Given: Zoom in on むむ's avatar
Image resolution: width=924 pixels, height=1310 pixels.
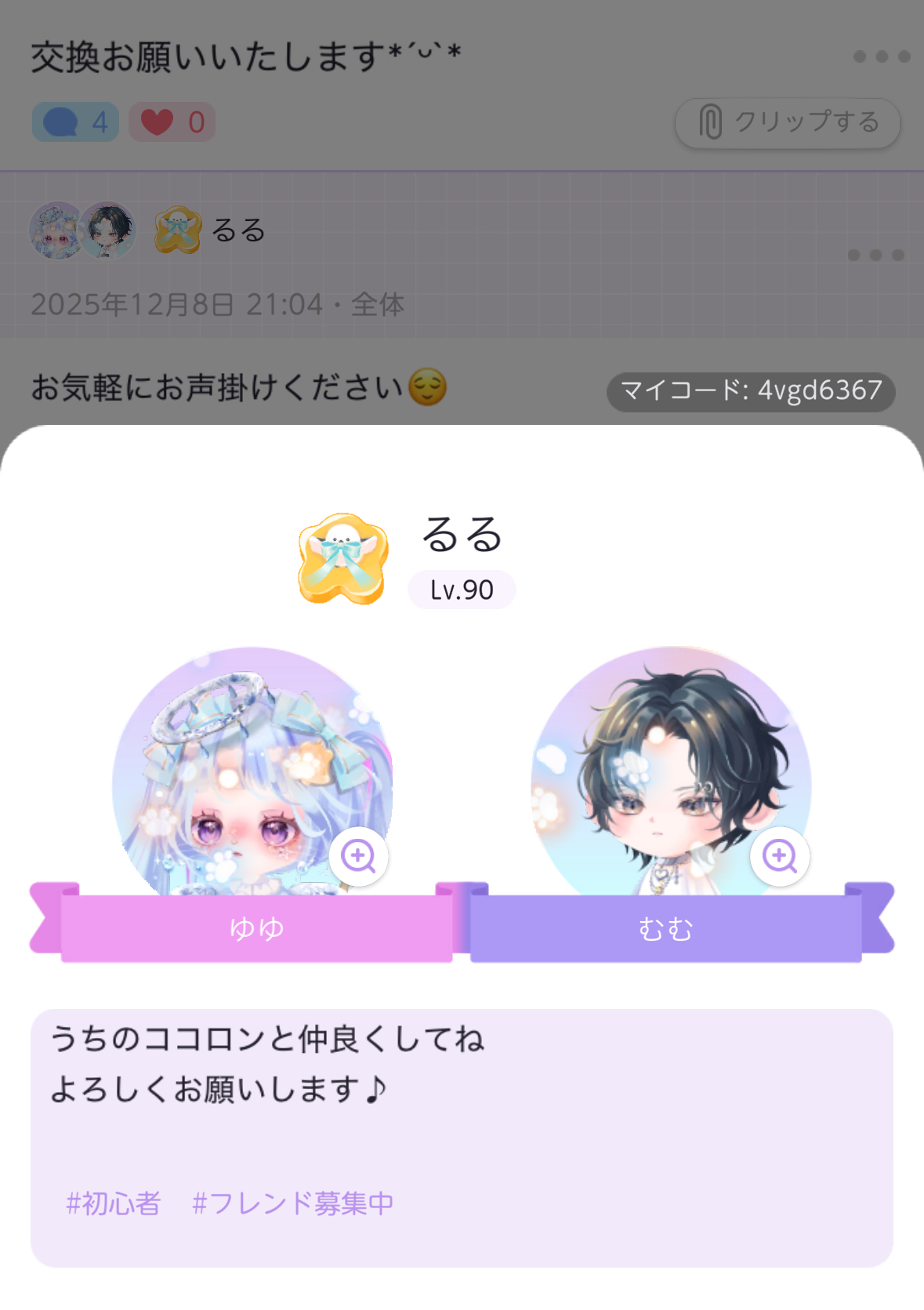Looking at the screenshot, I should [779, 856].
